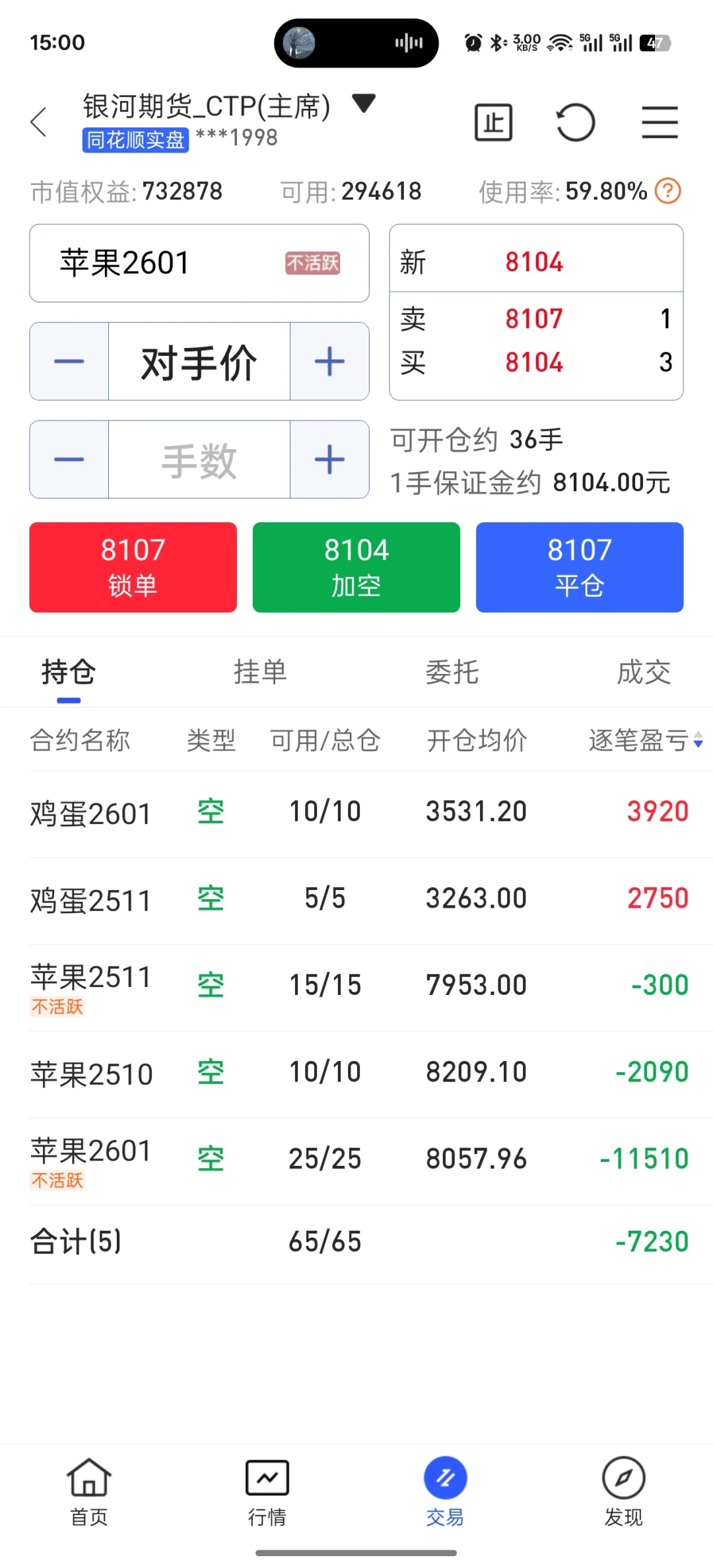Tap the 手数 quantity input field
Image resolution: width=713 pixels, height=1568 pixels.
[x=199, y=460]
